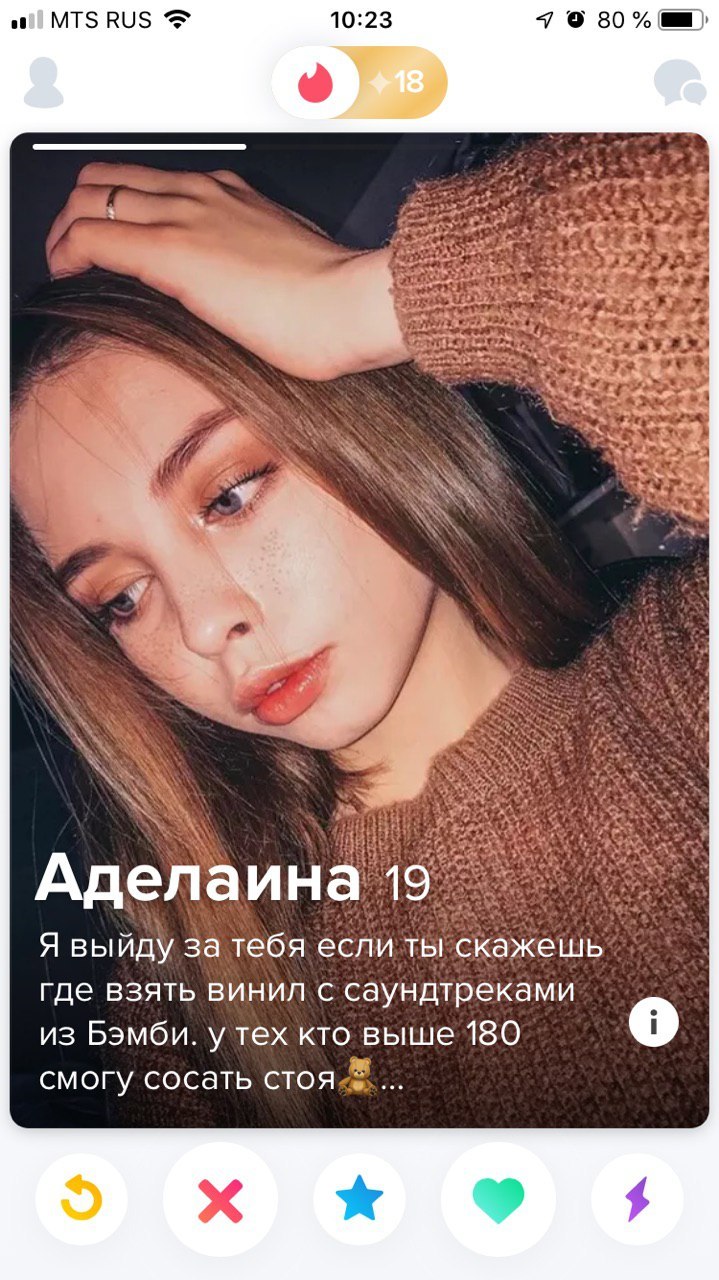Pass on Аделаина with the X button
Image resolution: width=719 pixels, height=1280 pixels.
point(220,1199)
